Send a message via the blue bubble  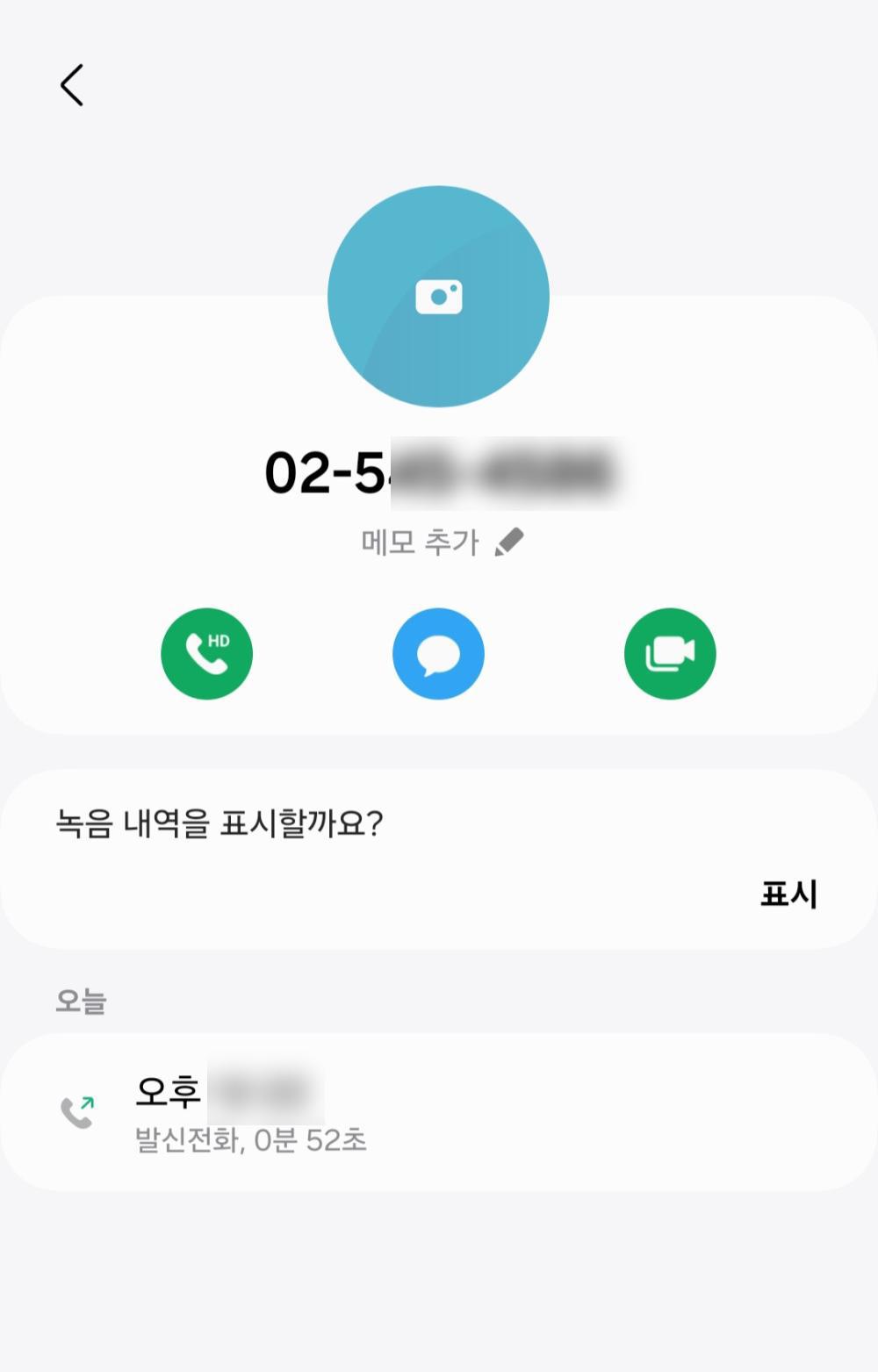(x=438, y=654)
